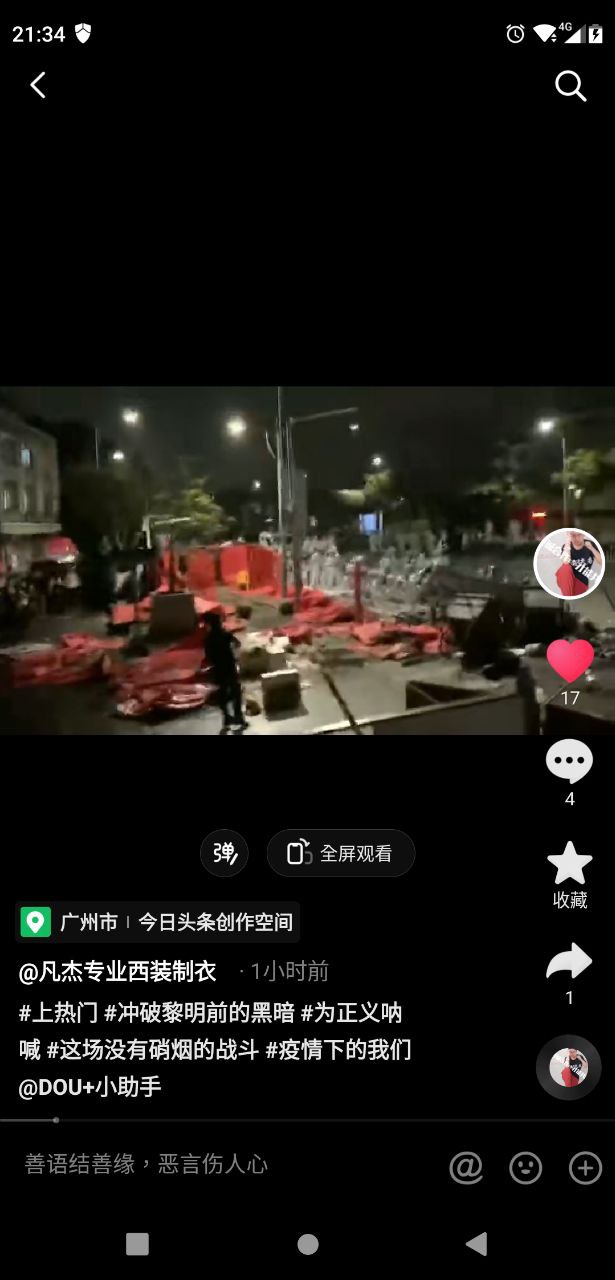Open search with the magnifier icon
This screenshot has height=1280, width=615.
[570, 87]
